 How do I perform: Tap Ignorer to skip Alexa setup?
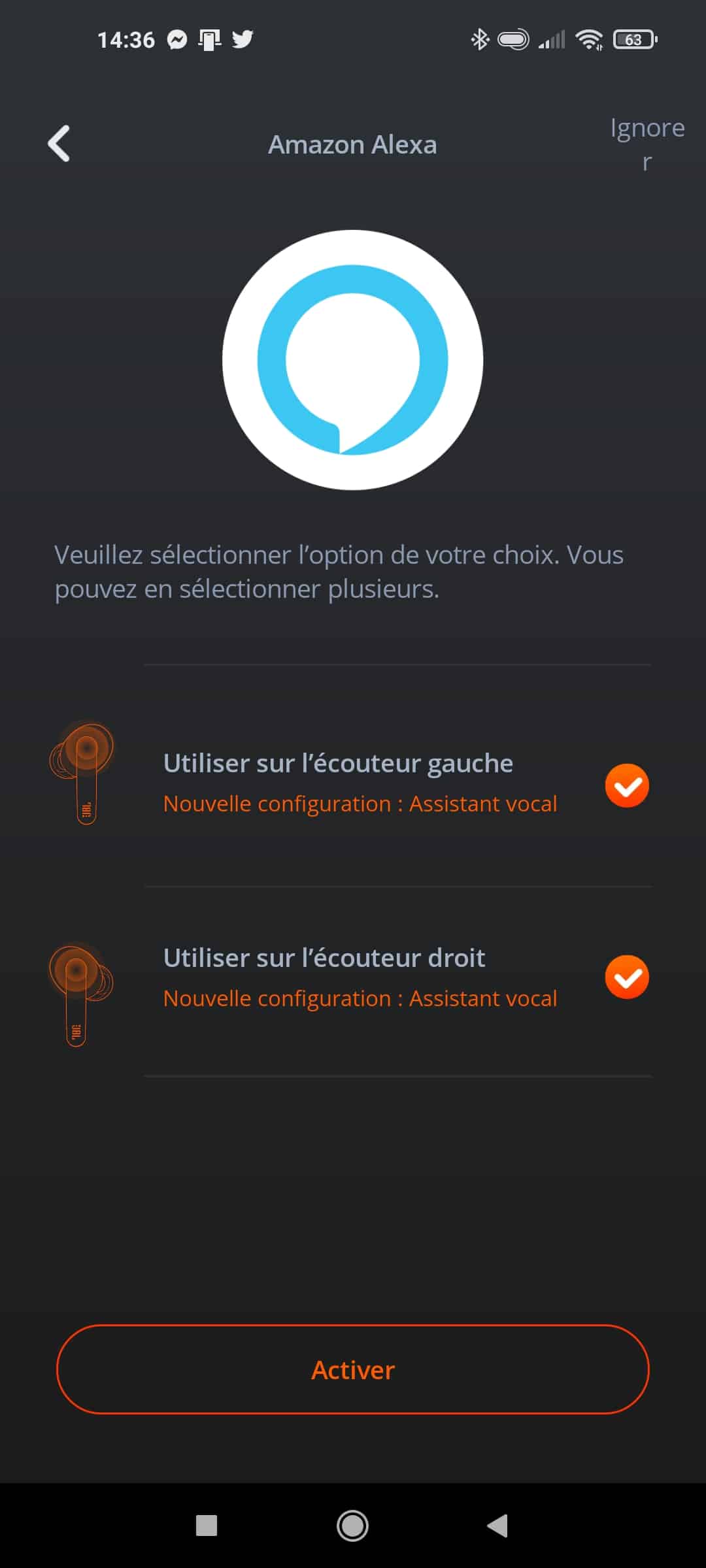pyautogui.click(x=647, y=144)
